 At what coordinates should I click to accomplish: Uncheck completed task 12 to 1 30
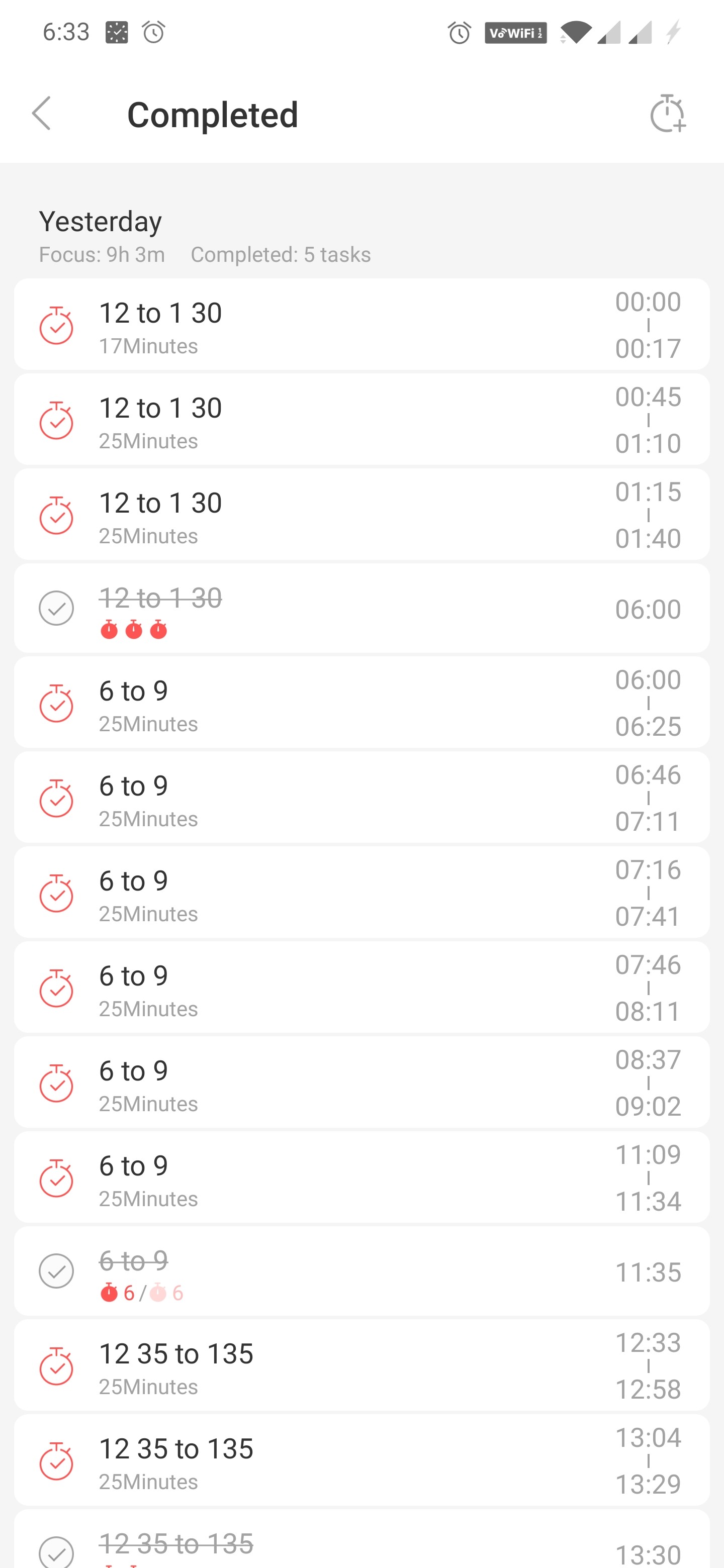click(x=56, y=608)
